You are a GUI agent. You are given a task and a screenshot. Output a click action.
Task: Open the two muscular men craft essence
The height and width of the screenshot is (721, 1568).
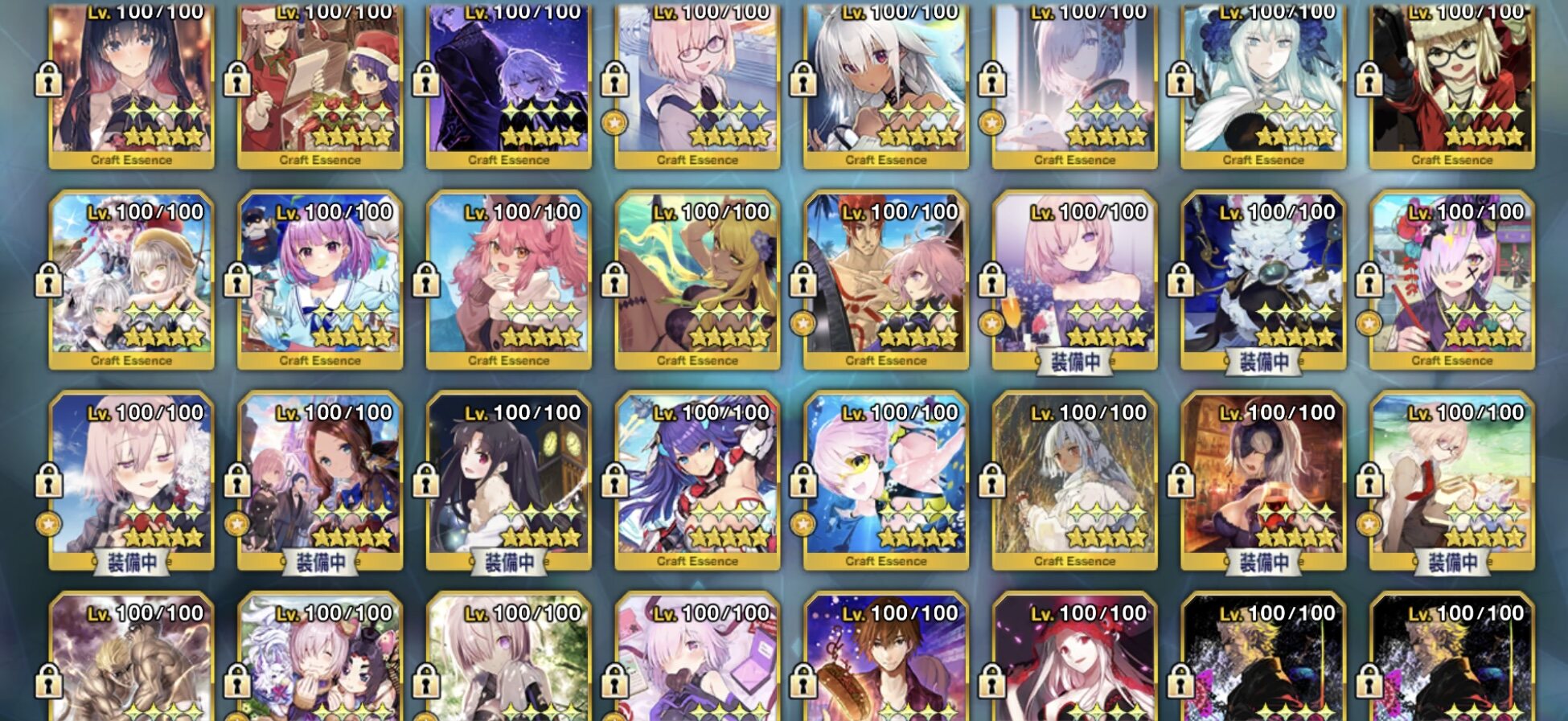click(x=131, y=656)
